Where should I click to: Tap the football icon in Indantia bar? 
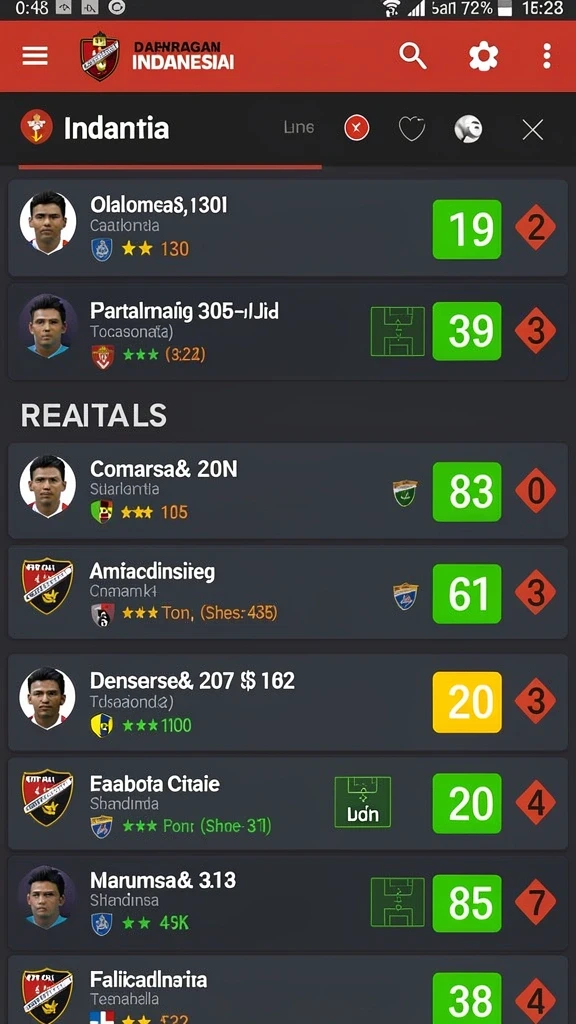coord(468,129)
